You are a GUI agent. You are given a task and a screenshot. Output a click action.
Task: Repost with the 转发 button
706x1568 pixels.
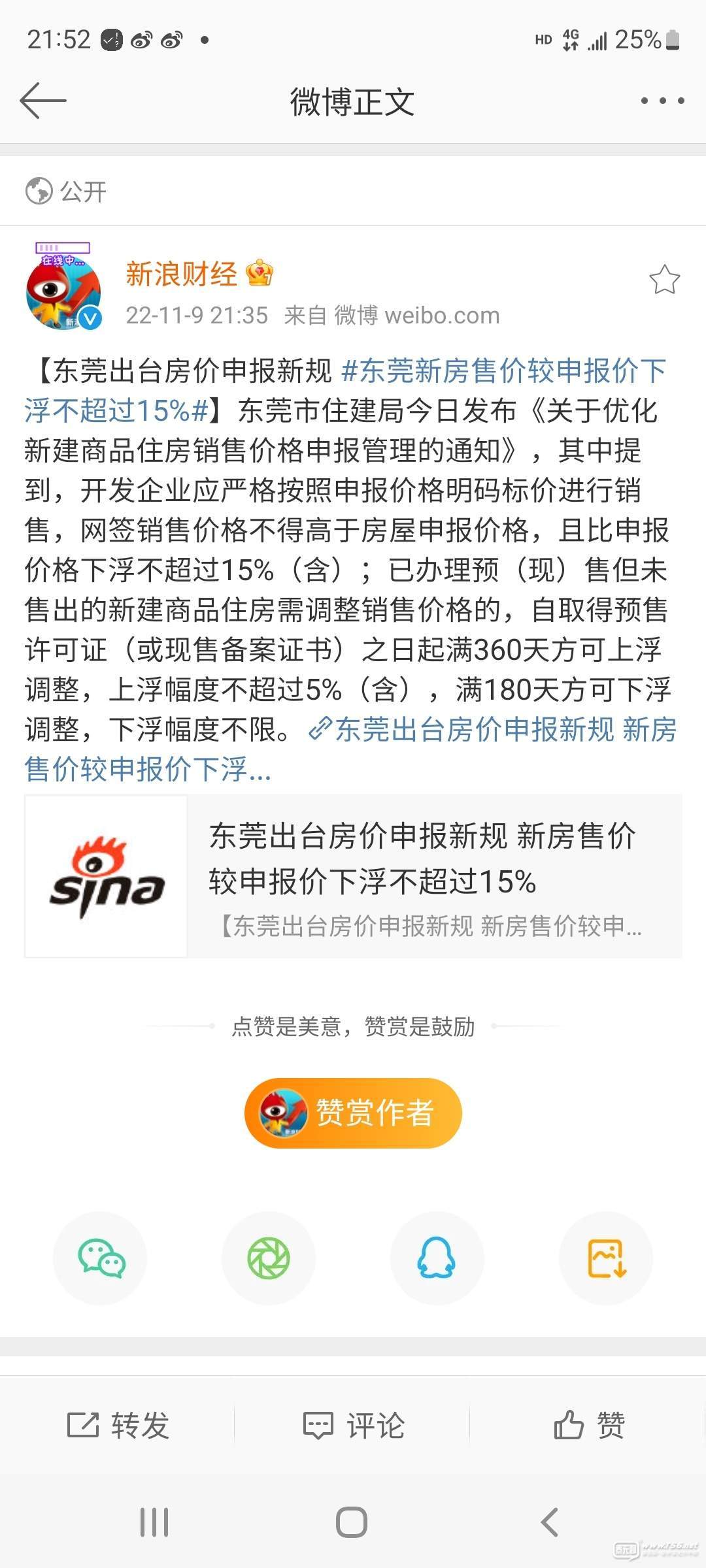(x=118, y=1425)
